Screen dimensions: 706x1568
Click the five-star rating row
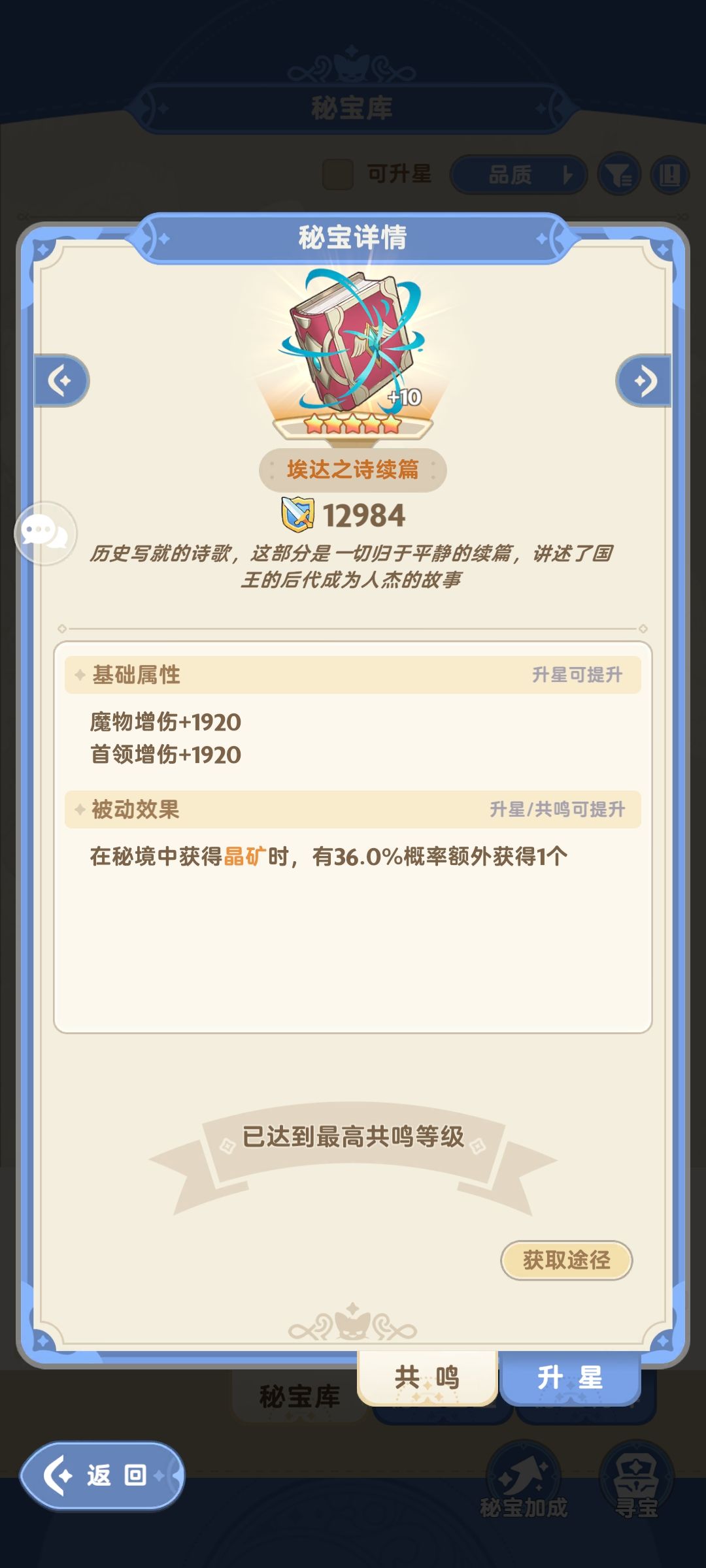353,425
